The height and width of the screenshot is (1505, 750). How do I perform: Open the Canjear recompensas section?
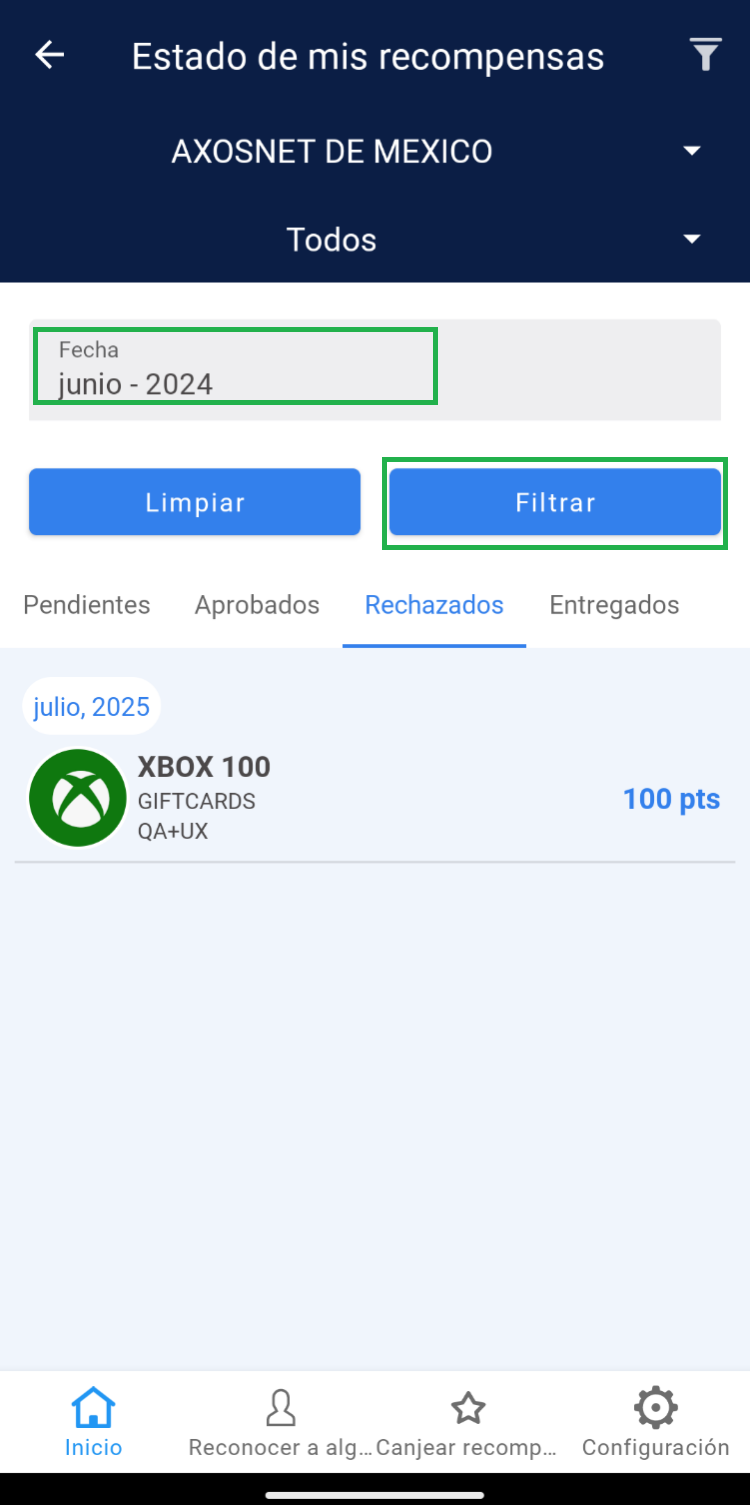click(467, 1423)
